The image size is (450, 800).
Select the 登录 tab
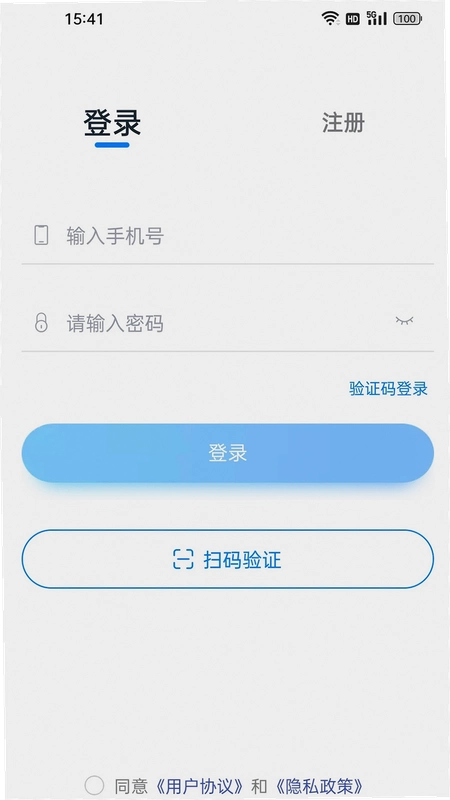click(x=112, y=123)
